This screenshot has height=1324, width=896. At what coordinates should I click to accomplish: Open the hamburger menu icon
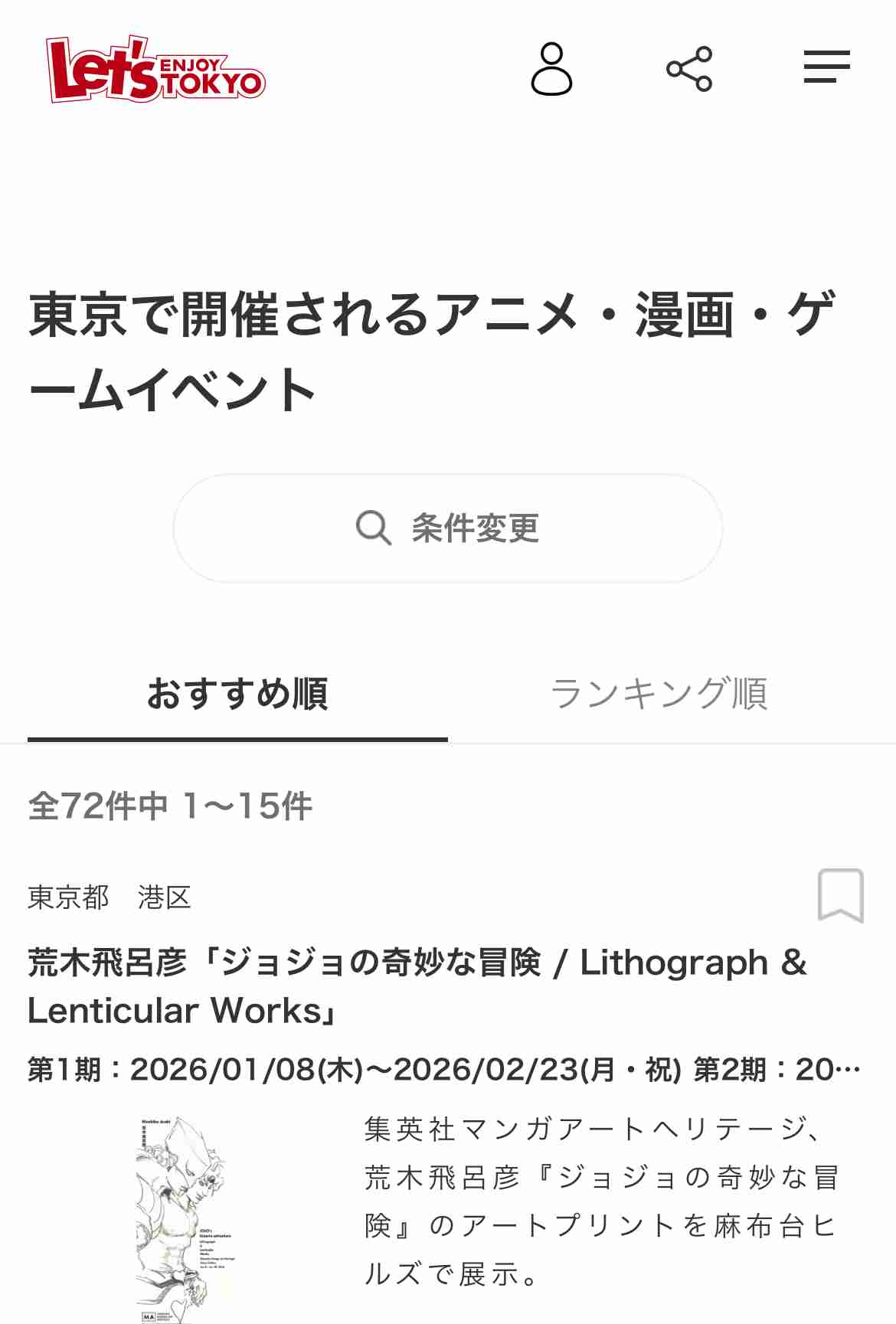click(827, 67)
